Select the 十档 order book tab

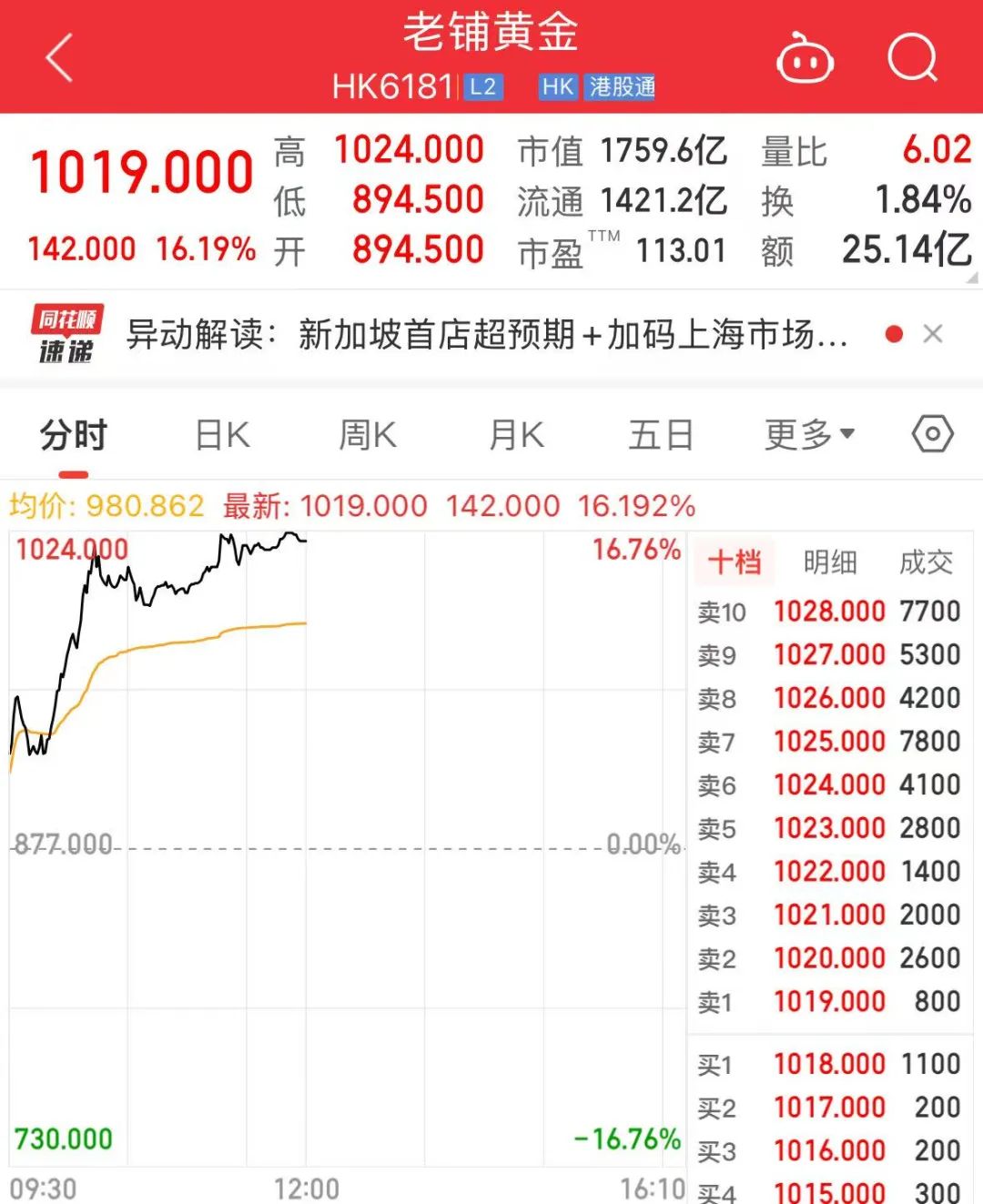pyautogui.click(x=735, y=562)
